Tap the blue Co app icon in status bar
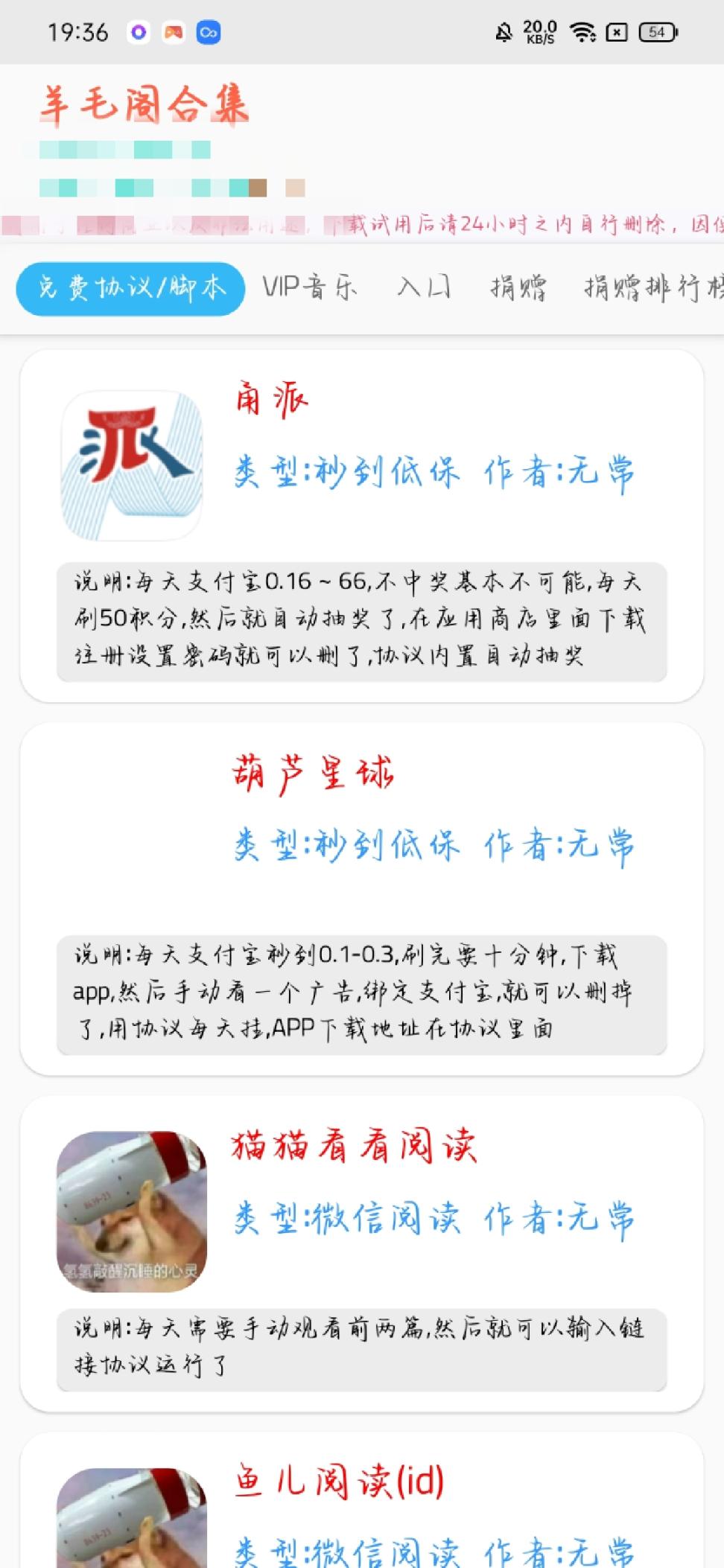The width and height of the screenshot is (724, 1568). click(209, 33)
